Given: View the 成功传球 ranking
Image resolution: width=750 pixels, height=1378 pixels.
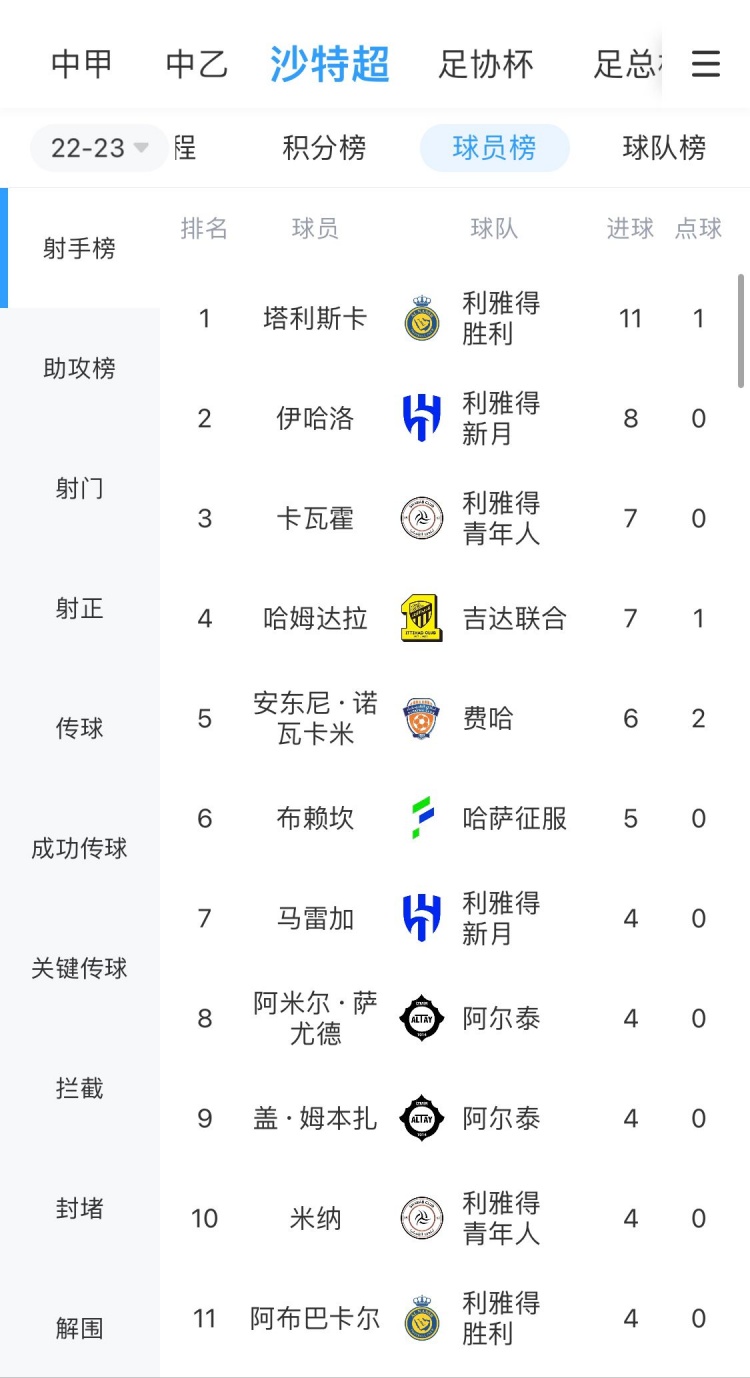Looking at the screenshot, I should coord(79,848).
